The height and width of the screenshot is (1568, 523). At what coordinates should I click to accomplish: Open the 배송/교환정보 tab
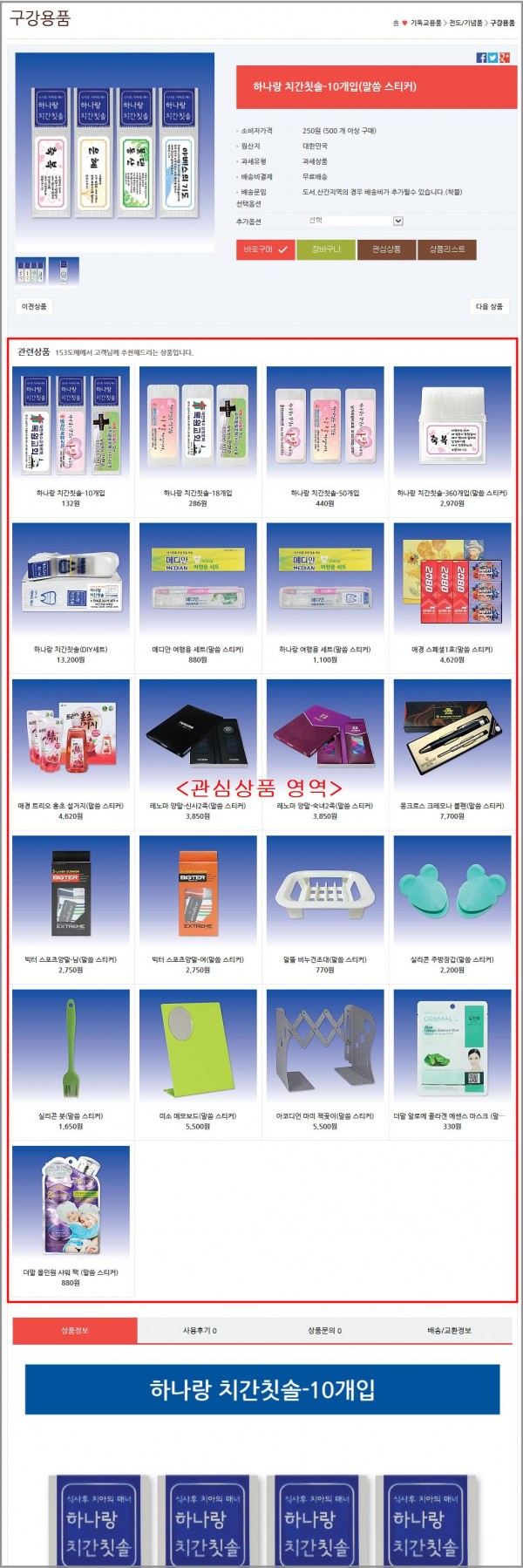click(449, 1330)
